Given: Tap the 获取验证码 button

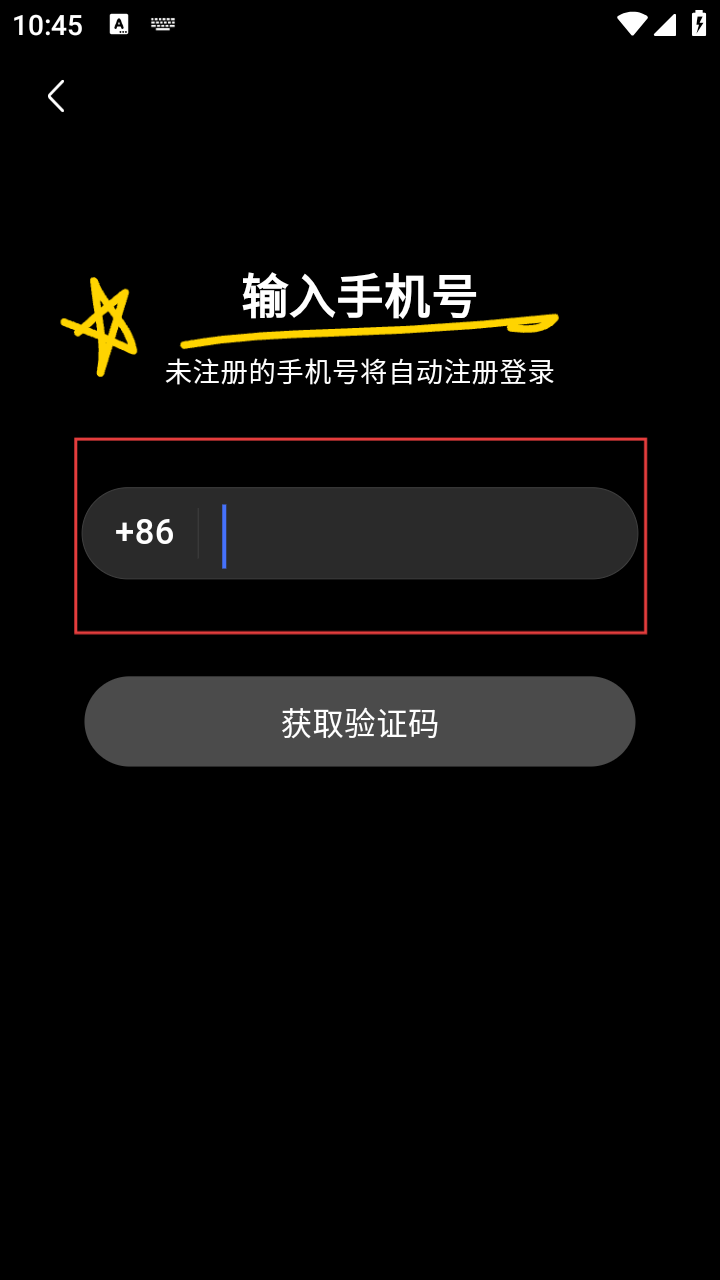Looking at the screenshot, I should click(x=360, y=722).
